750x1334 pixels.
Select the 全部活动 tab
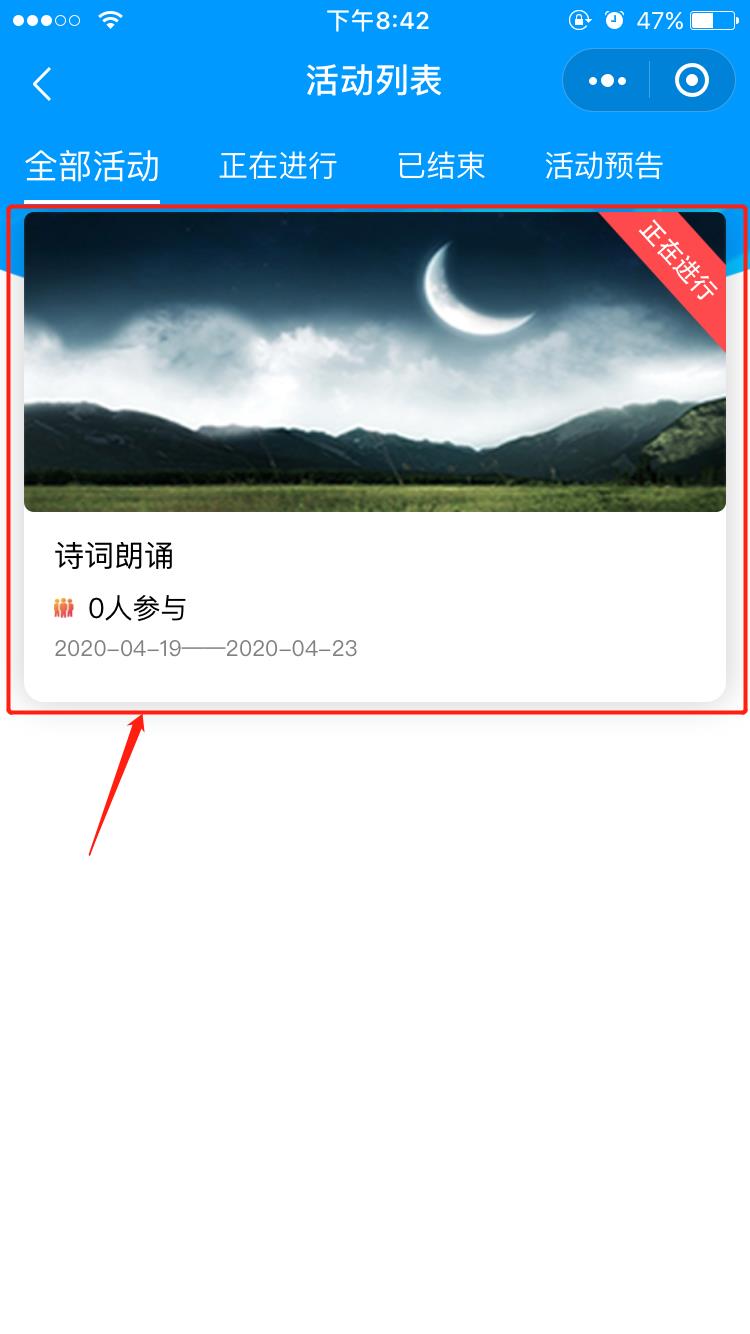92,166
